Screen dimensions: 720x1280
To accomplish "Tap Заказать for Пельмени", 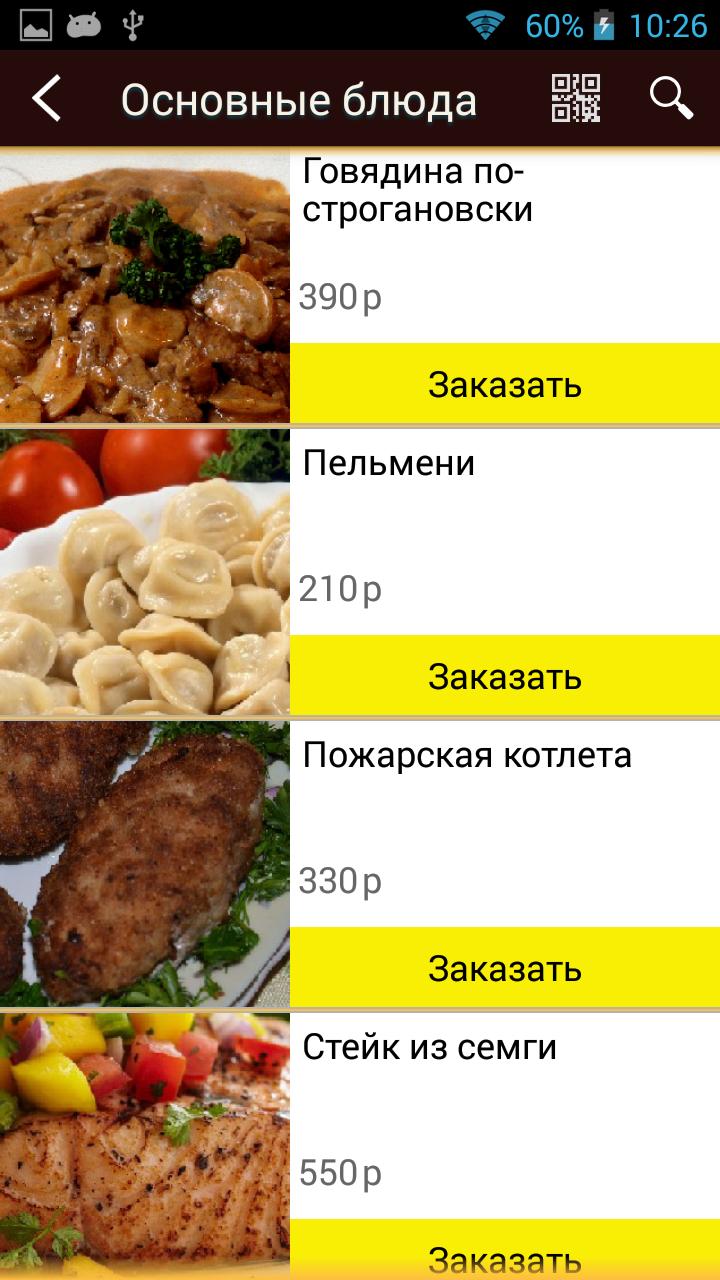I will 505,676.
